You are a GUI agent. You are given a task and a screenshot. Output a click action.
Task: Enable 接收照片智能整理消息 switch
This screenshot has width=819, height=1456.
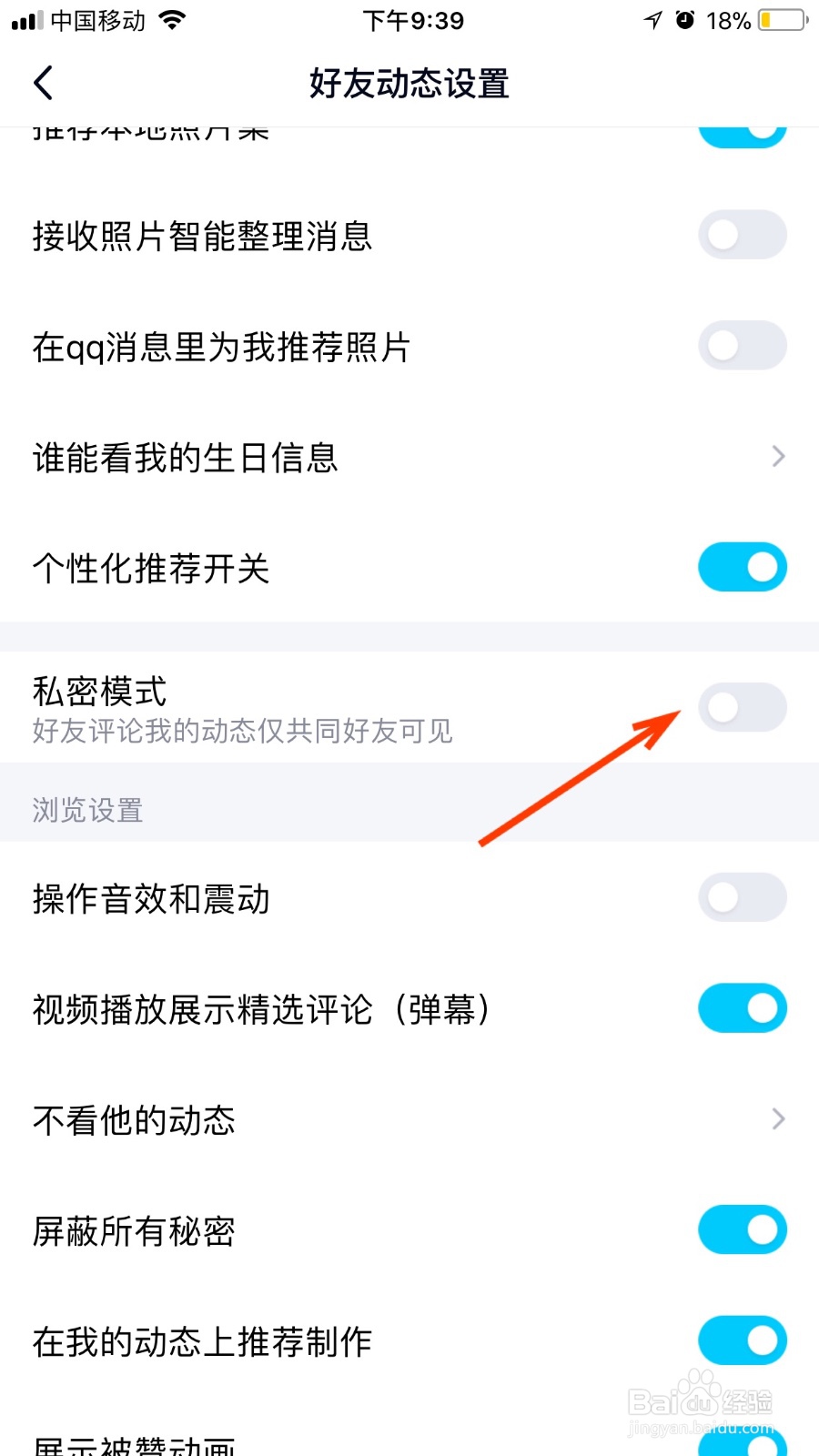click(x=743, y=235)
